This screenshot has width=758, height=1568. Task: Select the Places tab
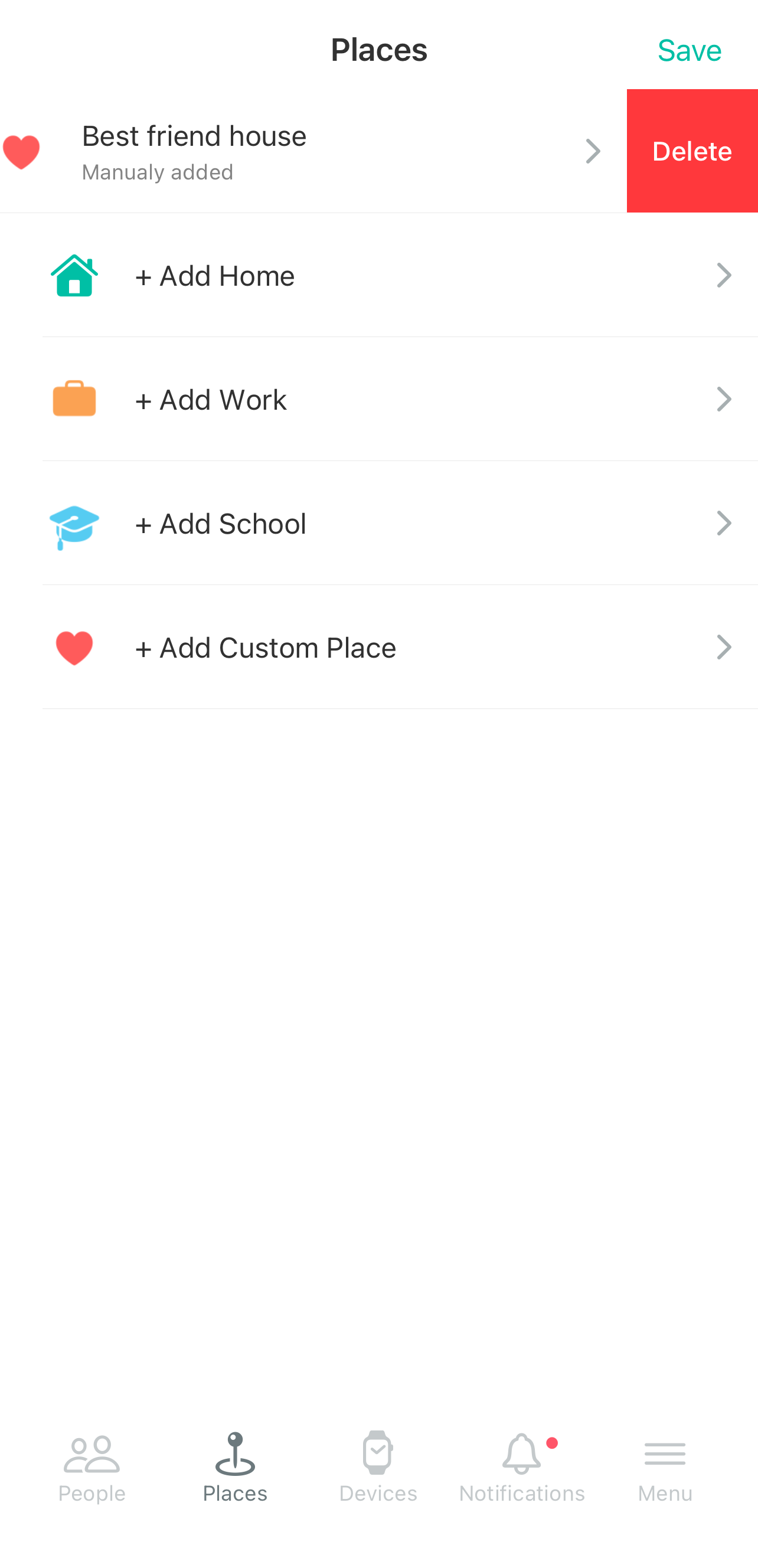(235, 1467)
